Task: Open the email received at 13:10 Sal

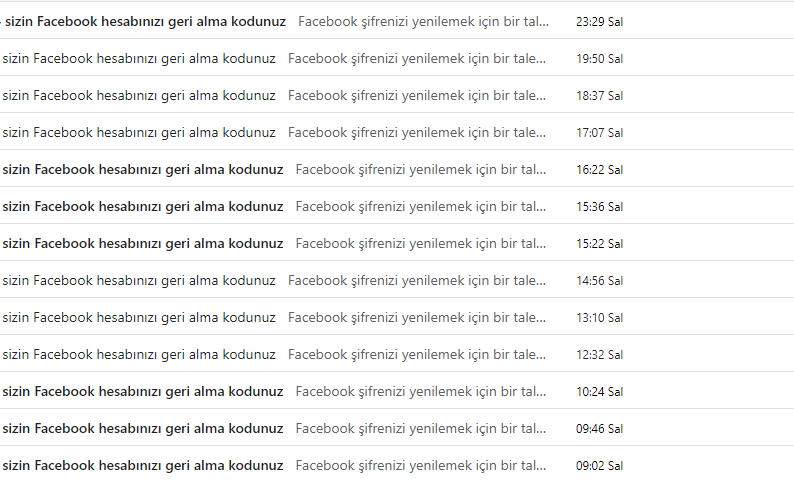Action: pyautogui.click(x=397, y=316)
